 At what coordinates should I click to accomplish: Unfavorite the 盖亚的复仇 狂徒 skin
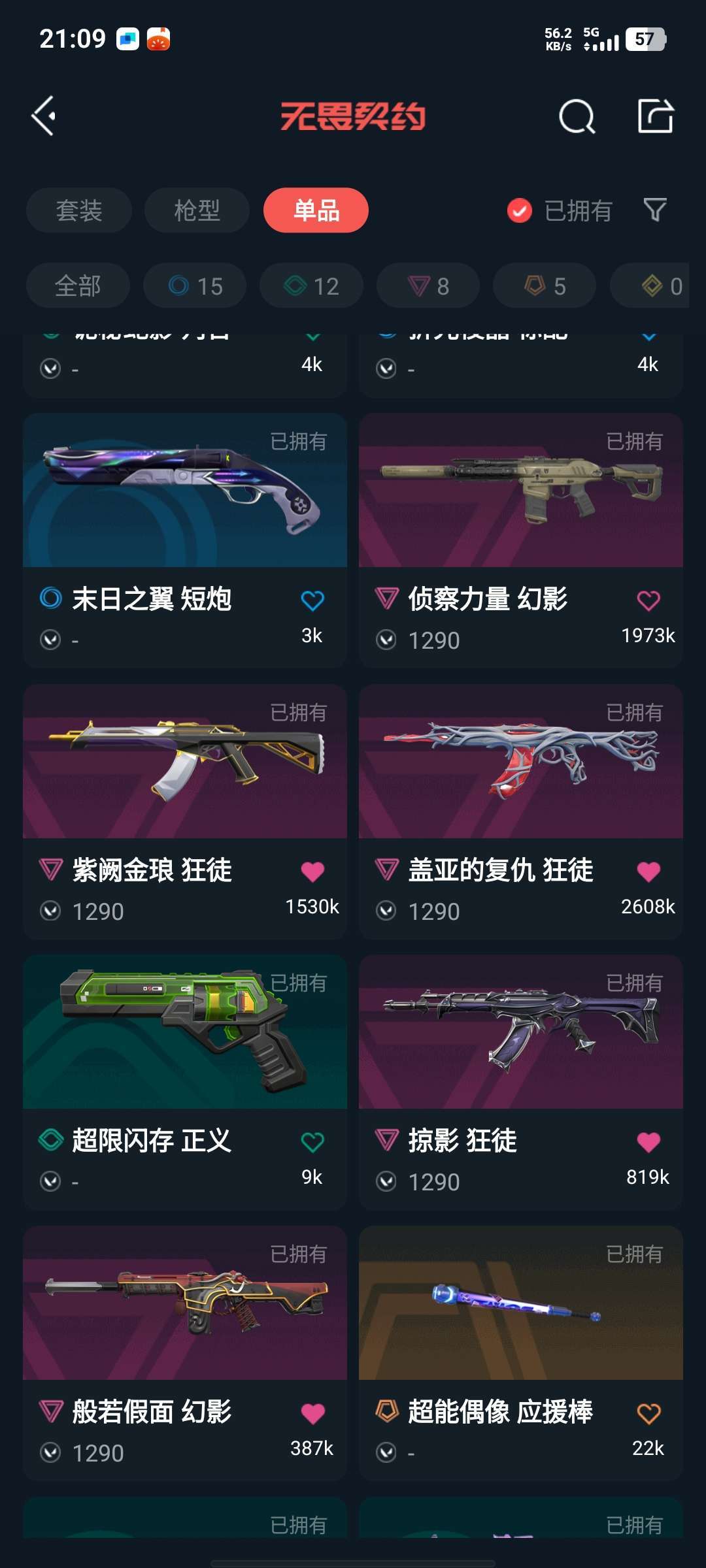click(648, 871)
